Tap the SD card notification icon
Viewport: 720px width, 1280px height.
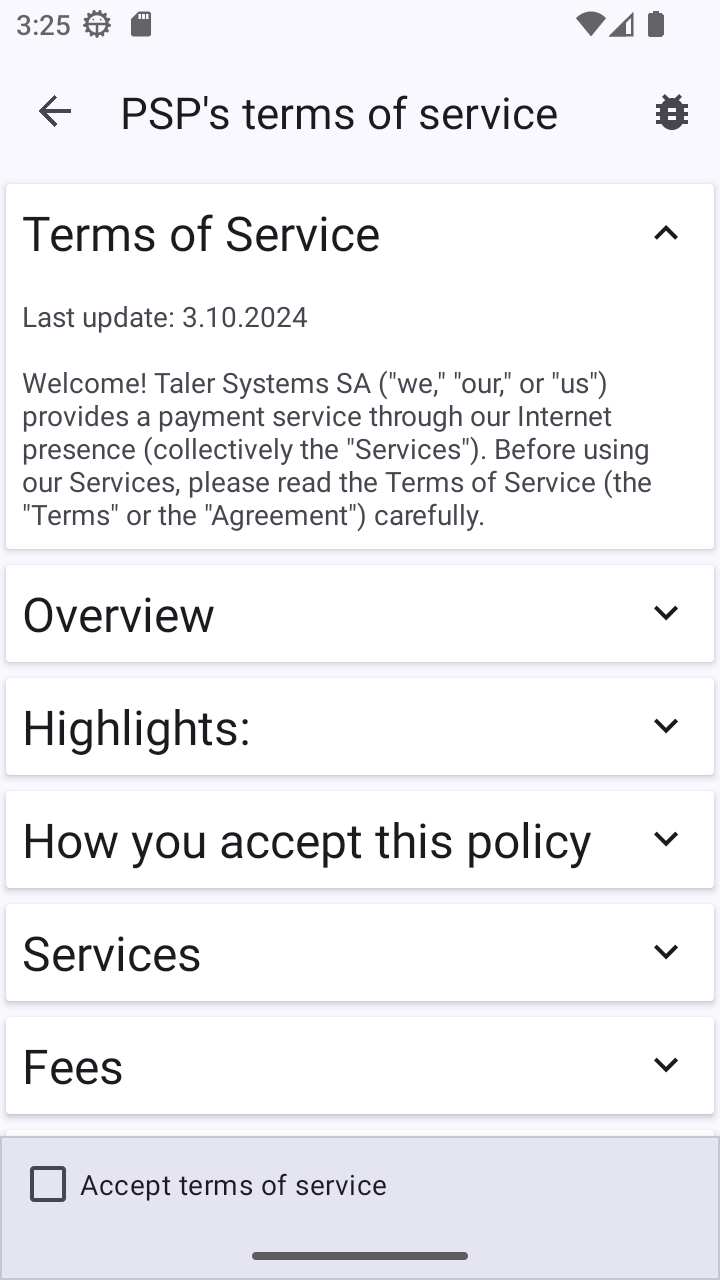(141, 25)
